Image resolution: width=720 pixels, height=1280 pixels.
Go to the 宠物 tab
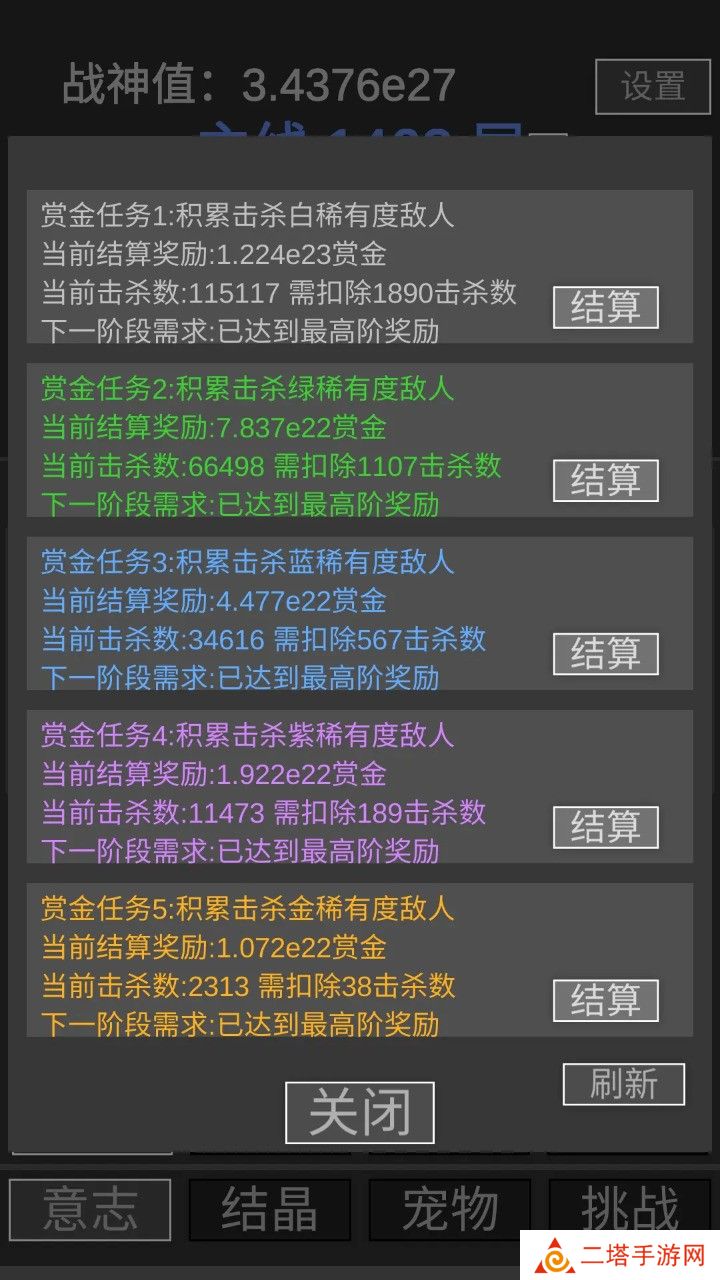[x=450, y=1209]
